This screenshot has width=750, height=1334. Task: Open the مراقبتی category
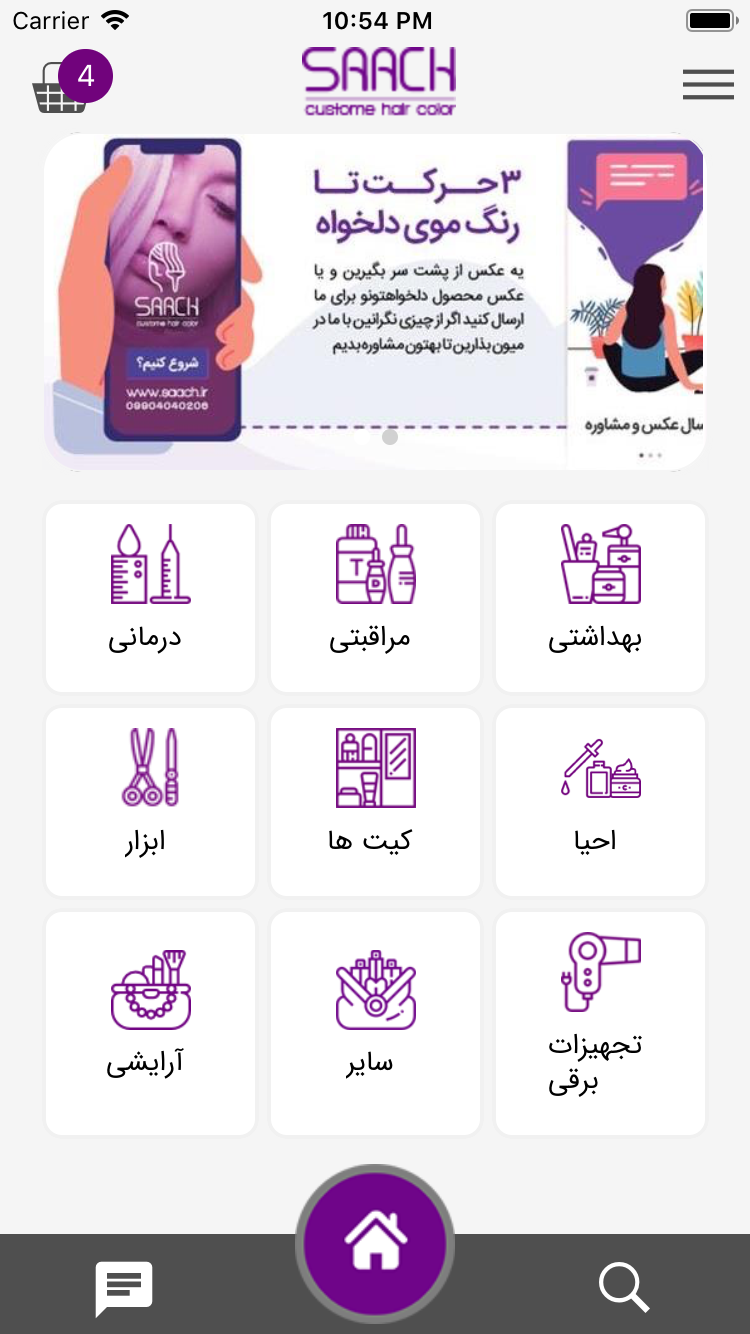[375, 597]
